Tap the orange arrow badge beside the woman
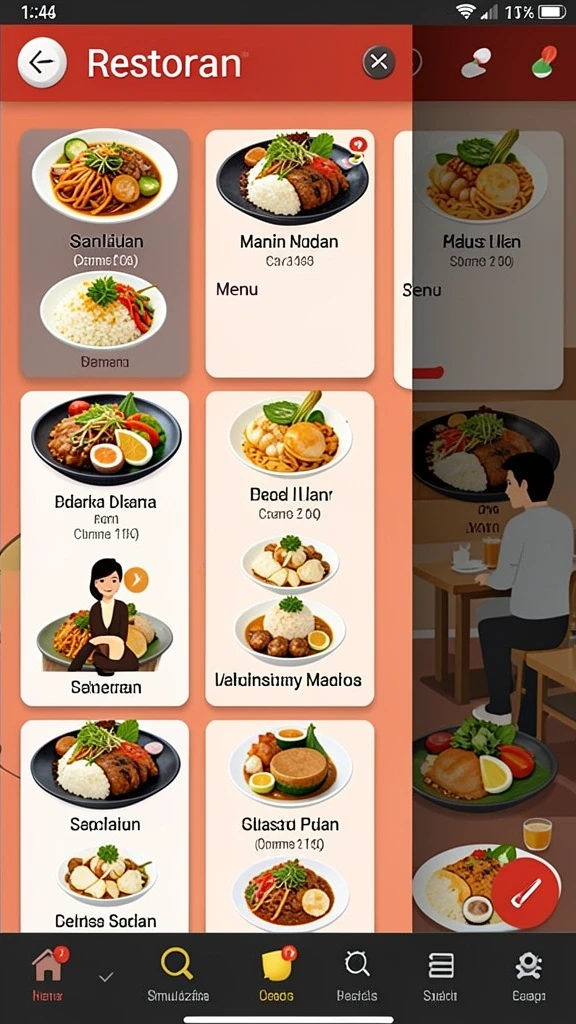Viewport: 576px width, 1024px height. pyautogui.click(x=136, y=579)
